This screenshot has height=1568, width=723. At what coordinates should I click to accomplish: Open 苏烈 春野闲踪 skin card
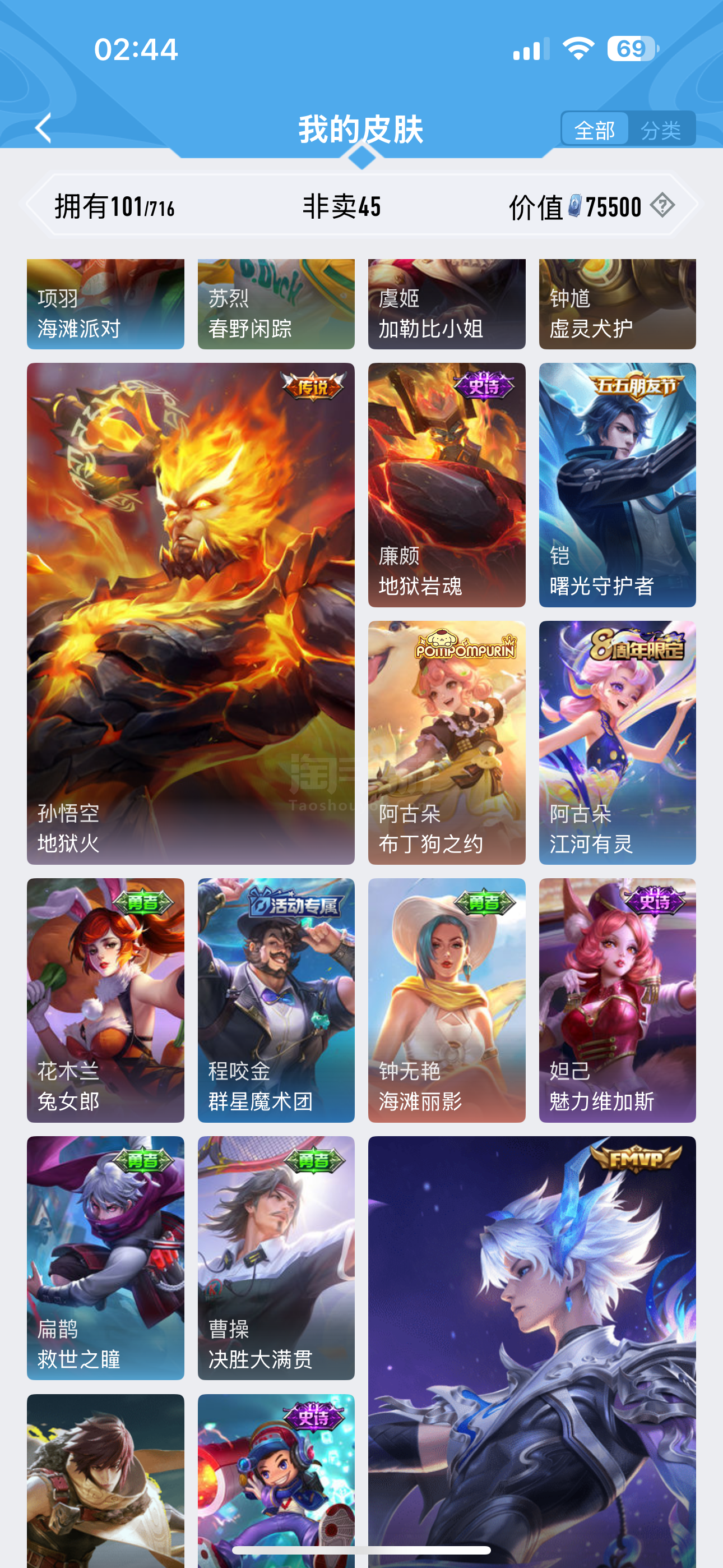pyautogui.click(x=276, y=305)
